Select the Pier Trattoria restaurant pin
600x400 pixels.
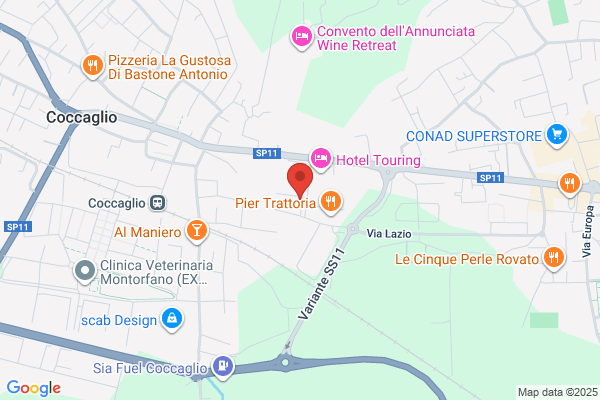331,202
